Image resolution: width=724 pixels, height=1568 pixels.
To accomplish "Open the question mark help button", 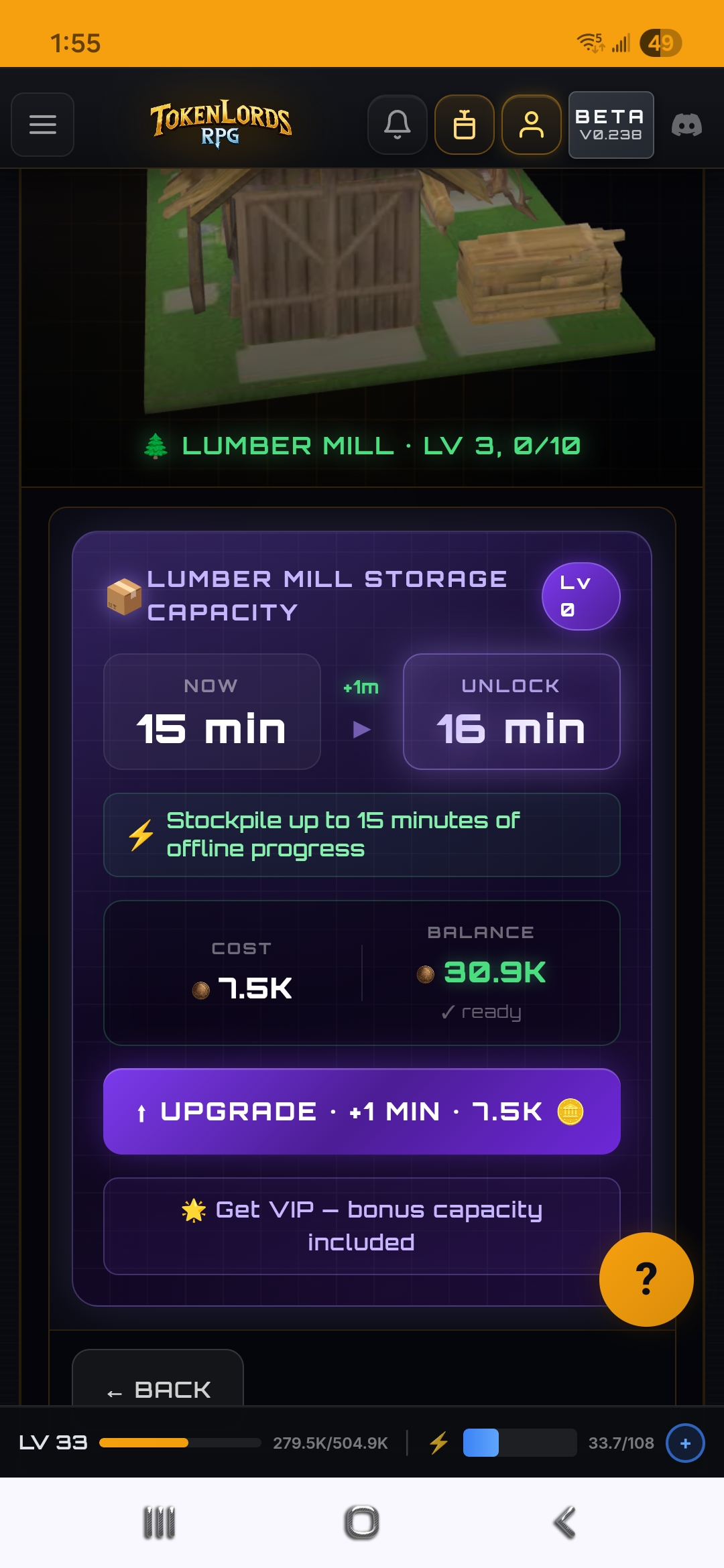I will [646, 1279].
